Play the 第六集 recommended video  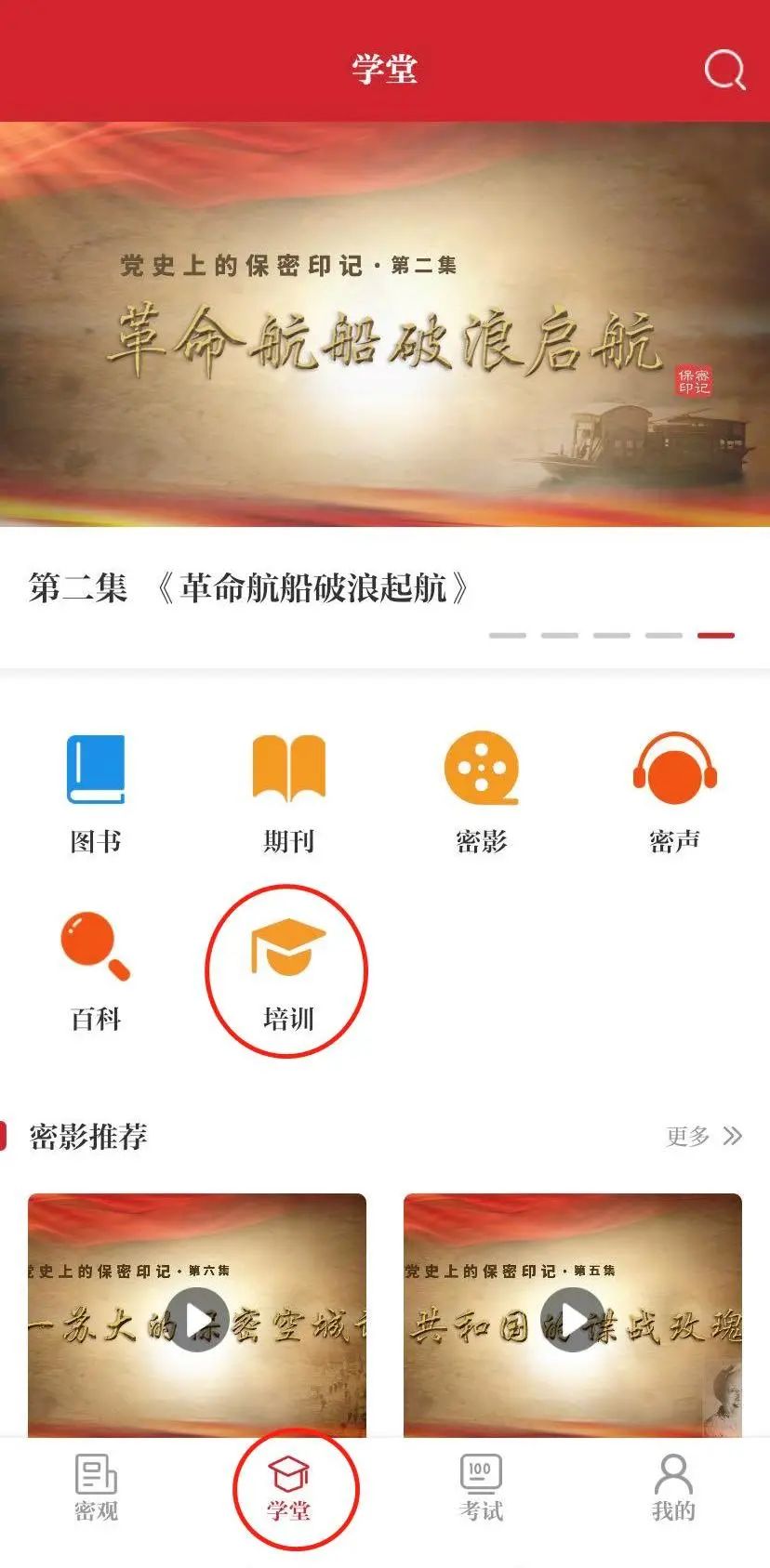[x=196, y=1318]
